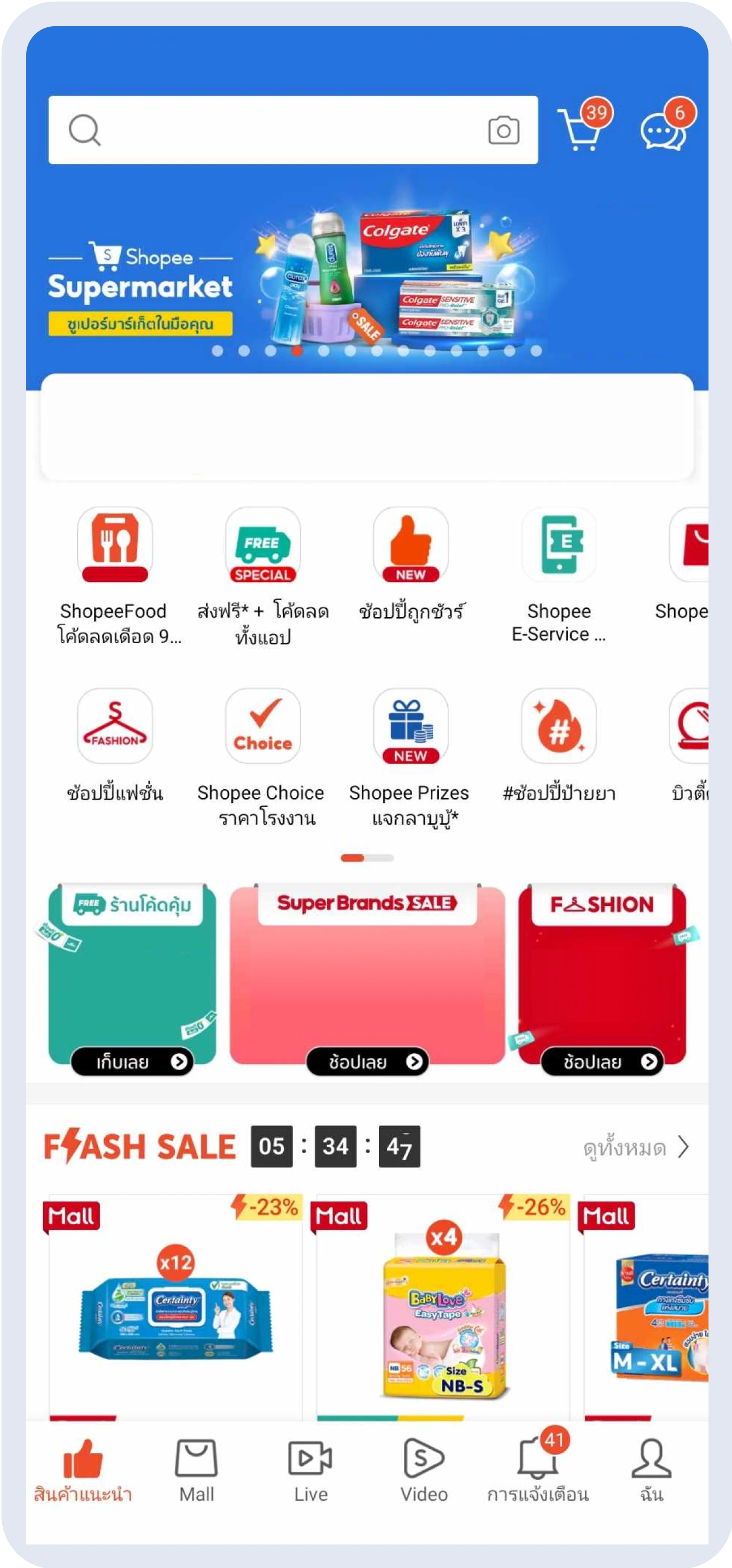Open chat messages
Viewport: 732px width, 1568px height.
click(663, 130)
